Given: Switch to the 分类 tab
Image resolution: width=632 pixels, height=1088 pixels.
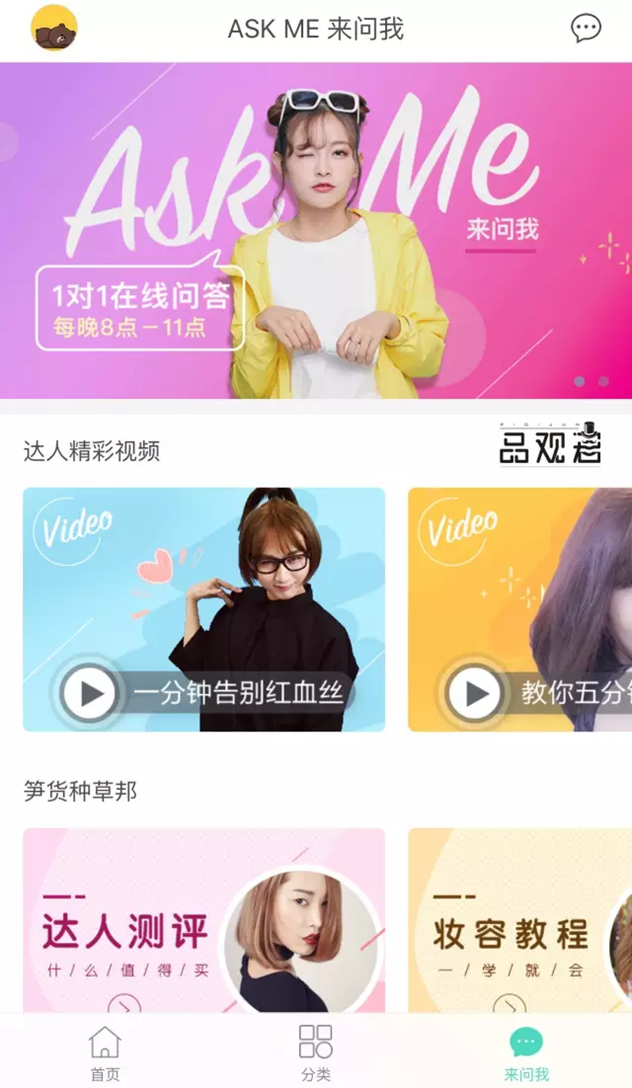Looking at the screenshot, I should pos(316,1053).
